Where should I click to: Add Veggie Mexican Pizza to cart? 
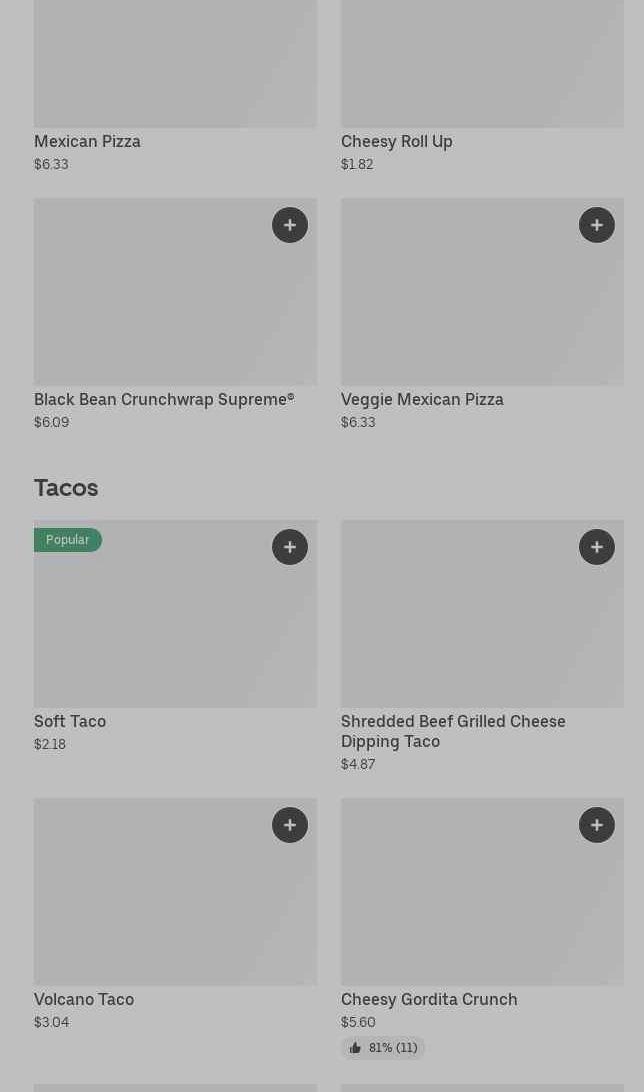coord(597,225)
